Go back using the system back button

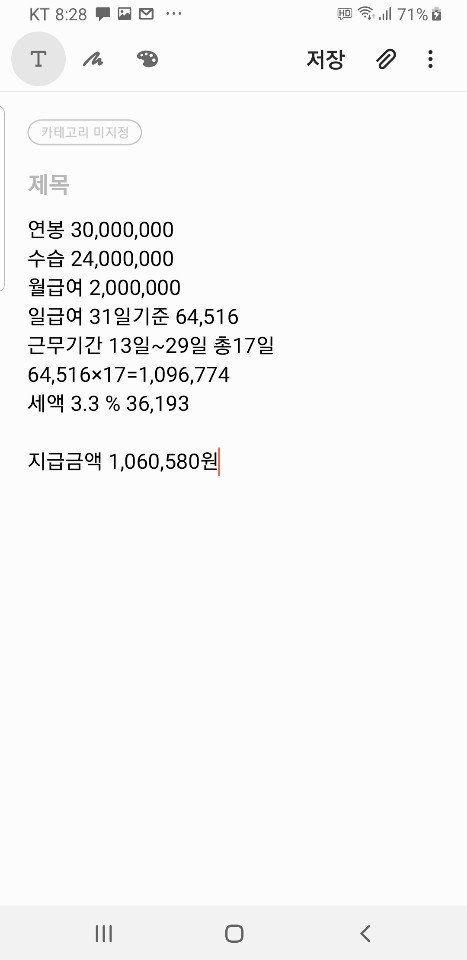(x=365, y=933)
